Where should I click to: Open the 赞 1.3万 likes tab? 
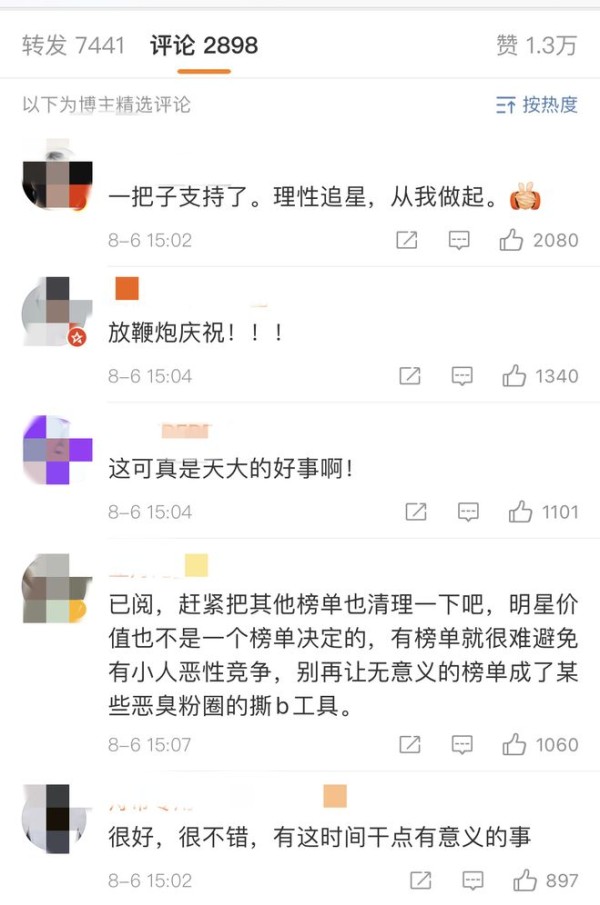[x=536, y=45]
